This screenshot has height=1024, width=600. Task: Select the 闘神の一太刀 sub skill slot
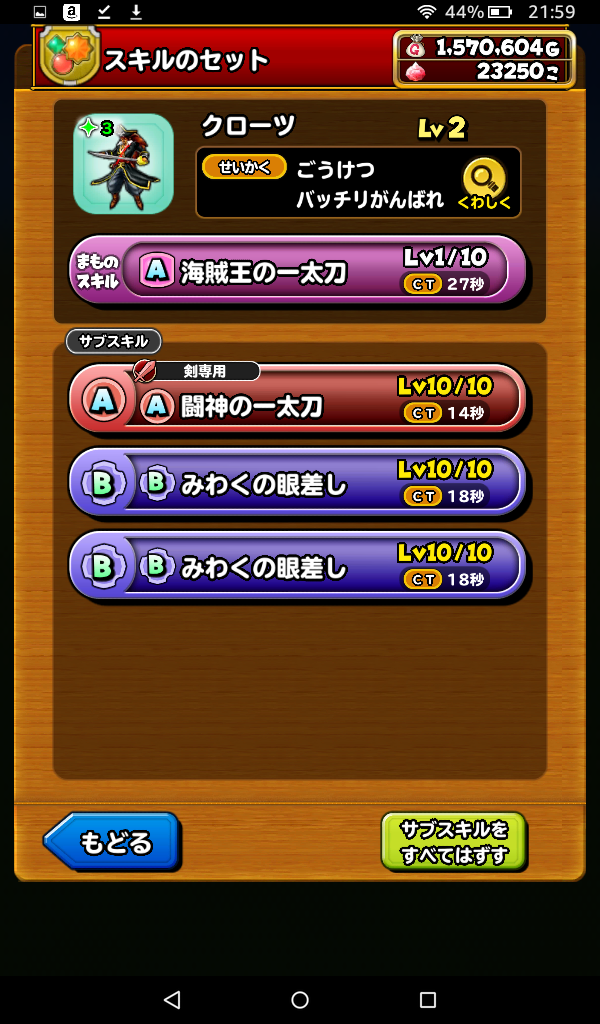297,399
